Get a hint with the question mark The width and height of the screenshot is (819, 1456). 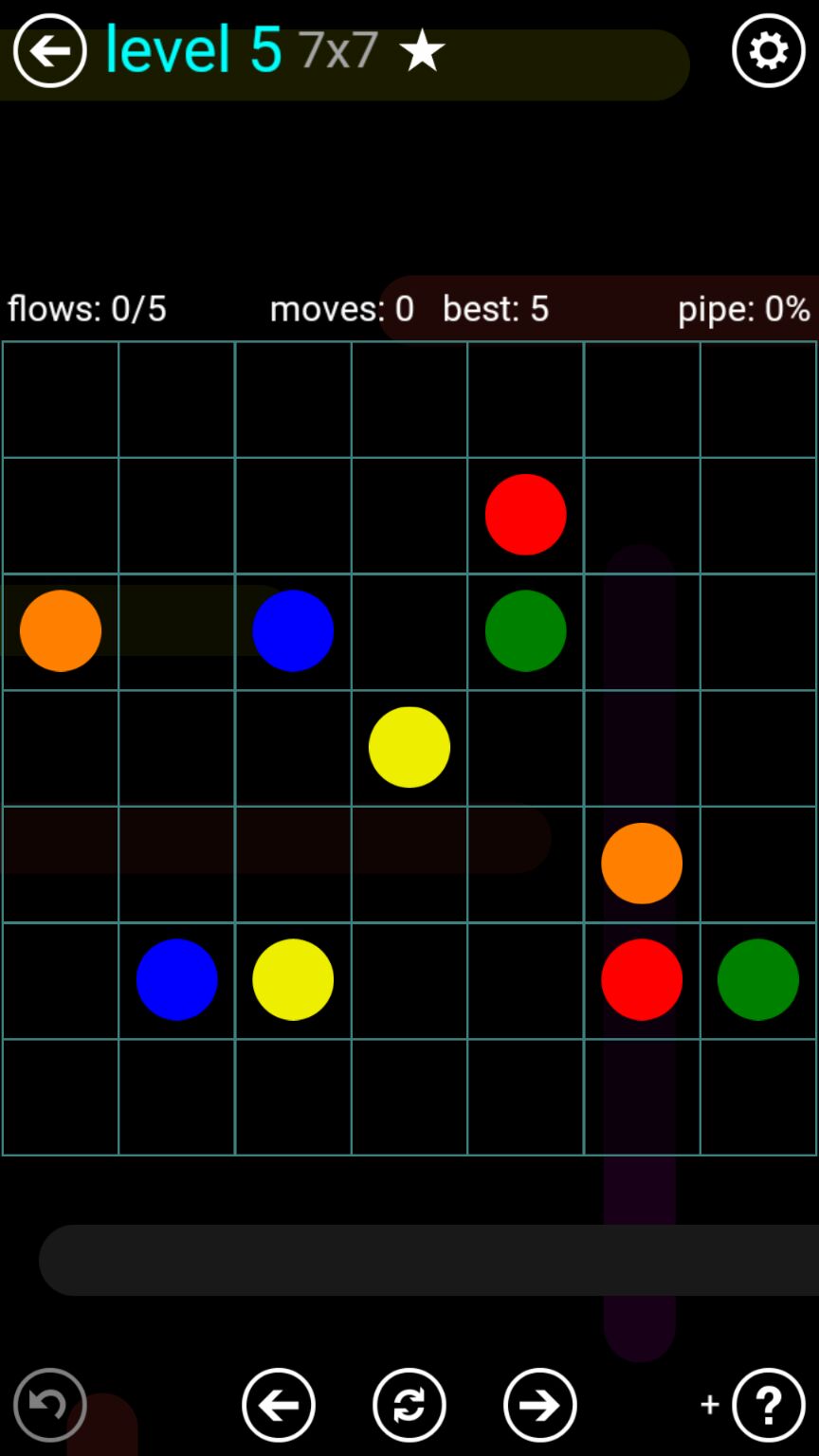click(x=768, y=1404)
